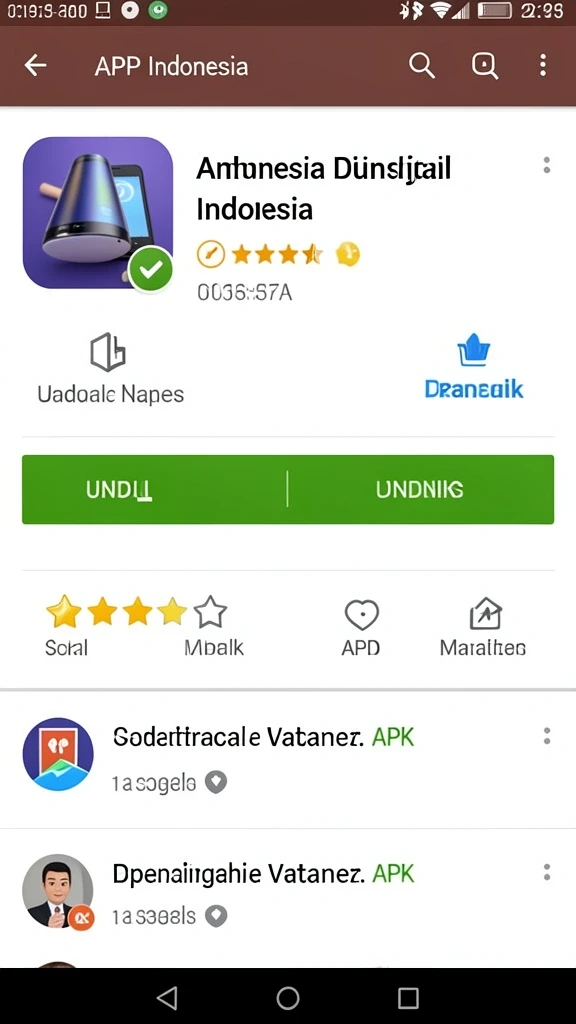Go to the system home screen
576x1024 pixels.
(288, 997)
